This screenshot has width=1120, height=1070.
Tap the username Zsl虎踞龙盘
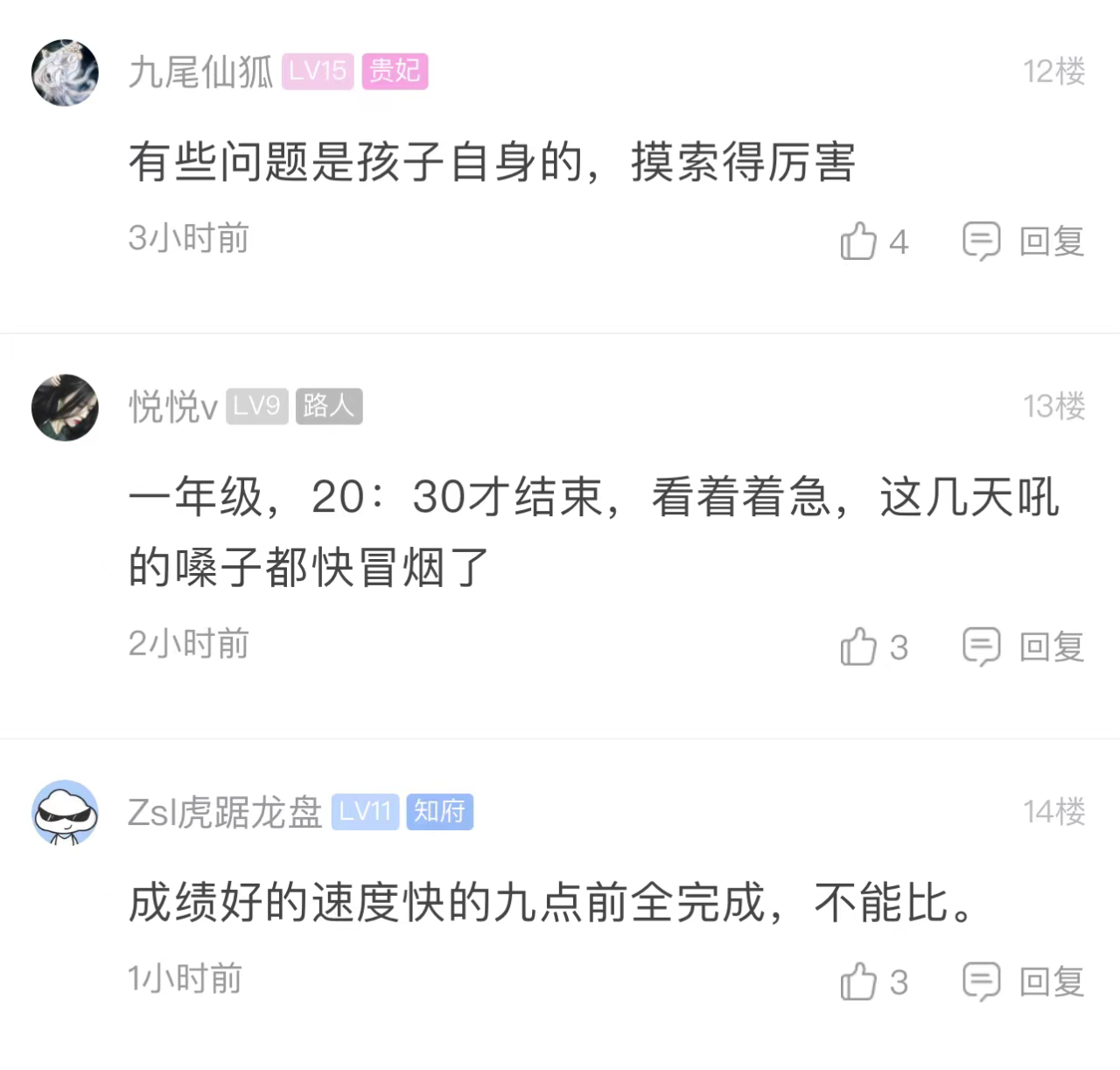tap(225, 813)
